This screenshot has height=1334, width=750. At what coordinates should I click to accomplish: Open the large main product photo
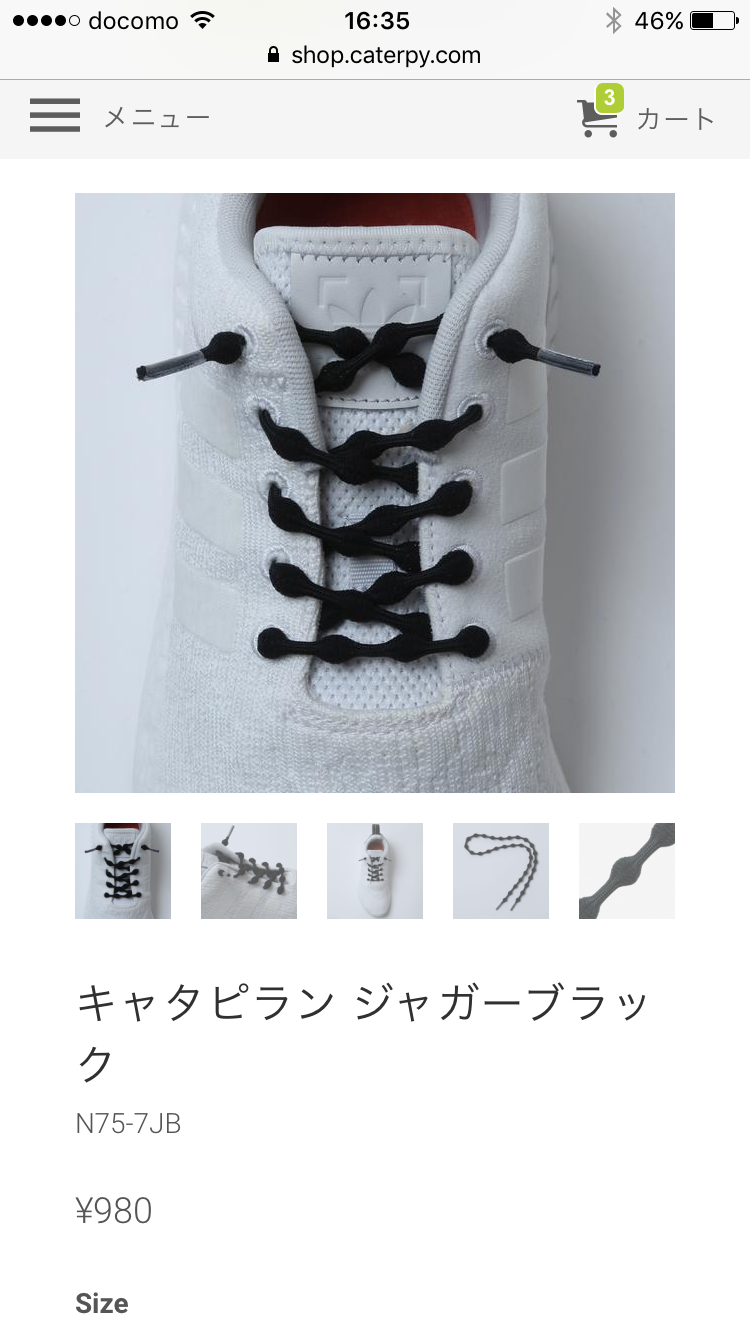(375, 492)
